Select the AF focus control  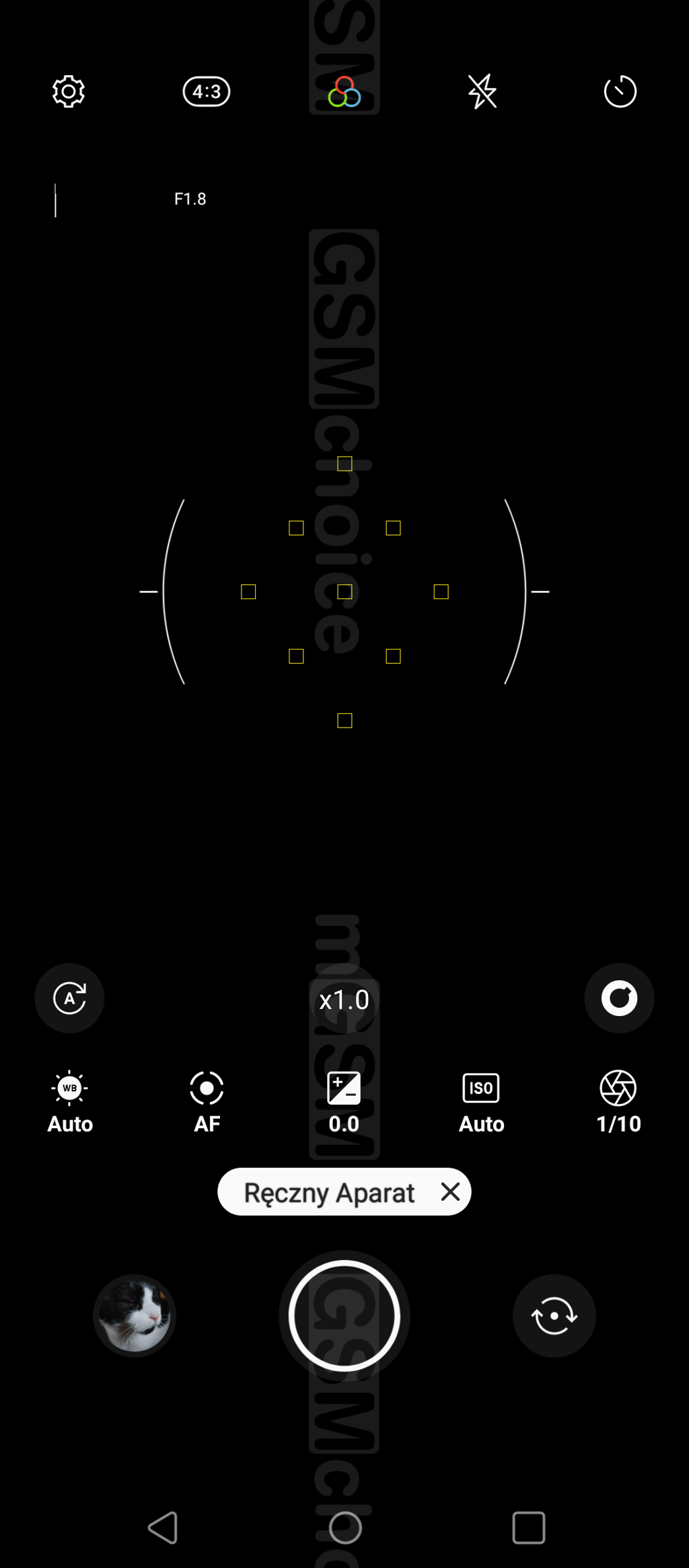(x=207, y=1103)
